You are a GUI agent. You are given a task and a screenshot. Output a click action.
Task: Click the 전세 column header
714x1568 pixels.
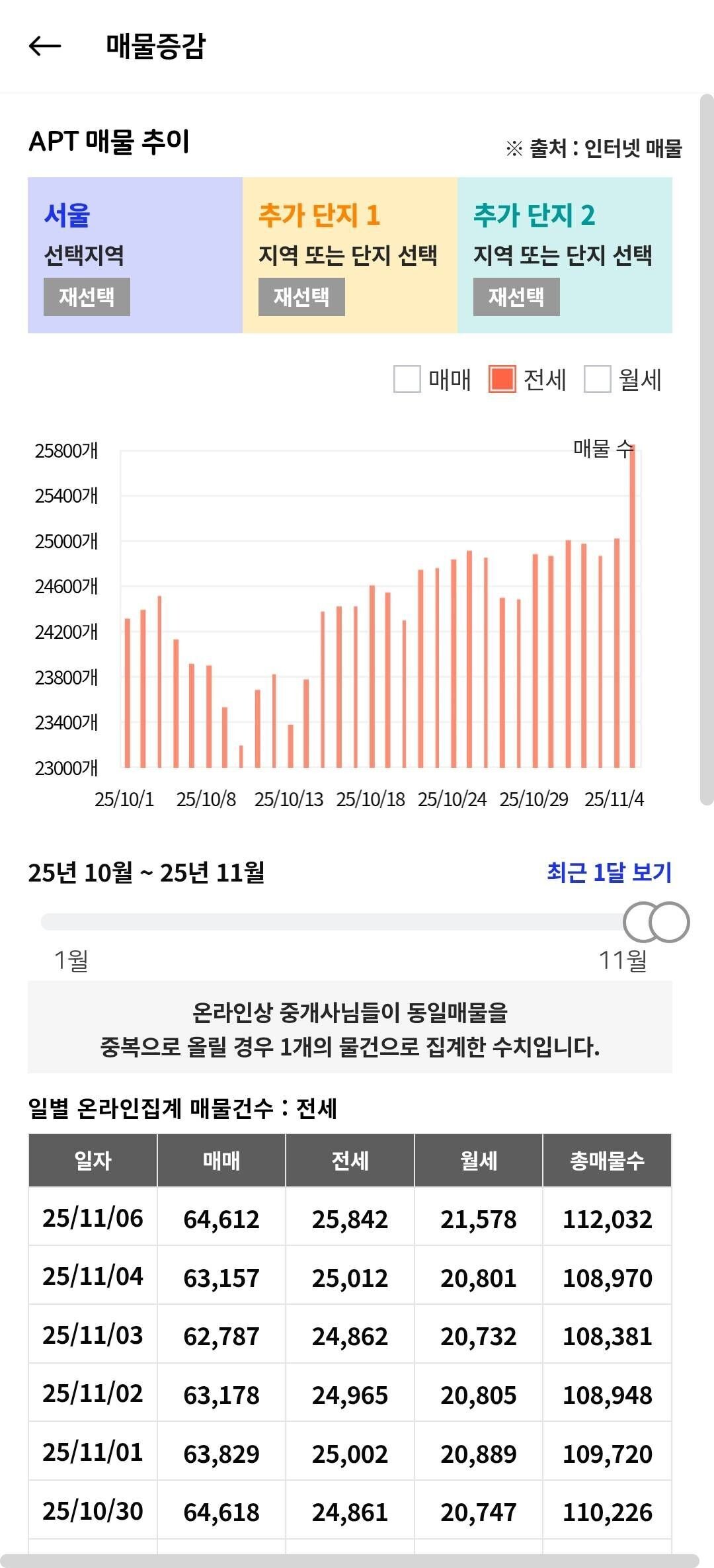350,1162
